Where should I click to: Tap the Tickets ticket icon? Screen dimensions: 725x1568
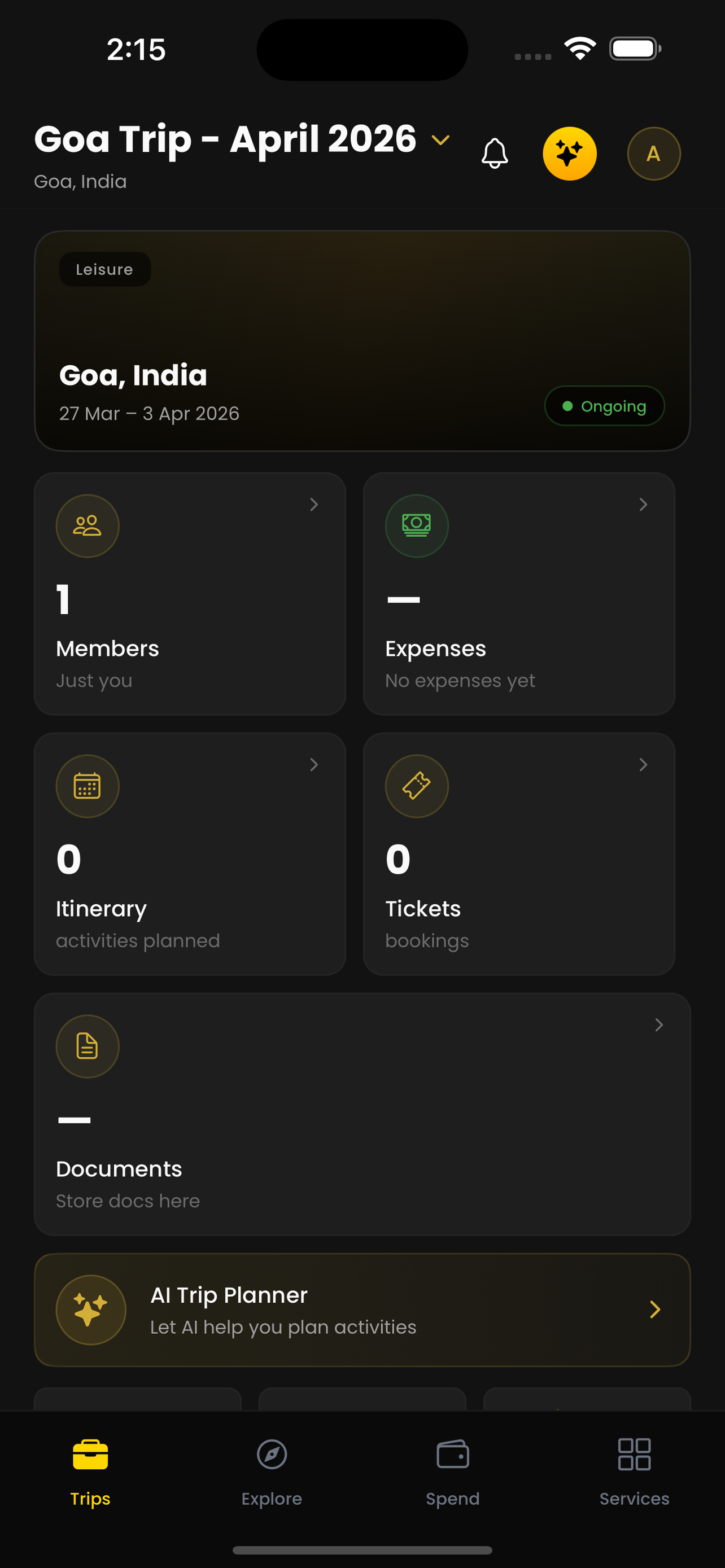click(416, 786)
